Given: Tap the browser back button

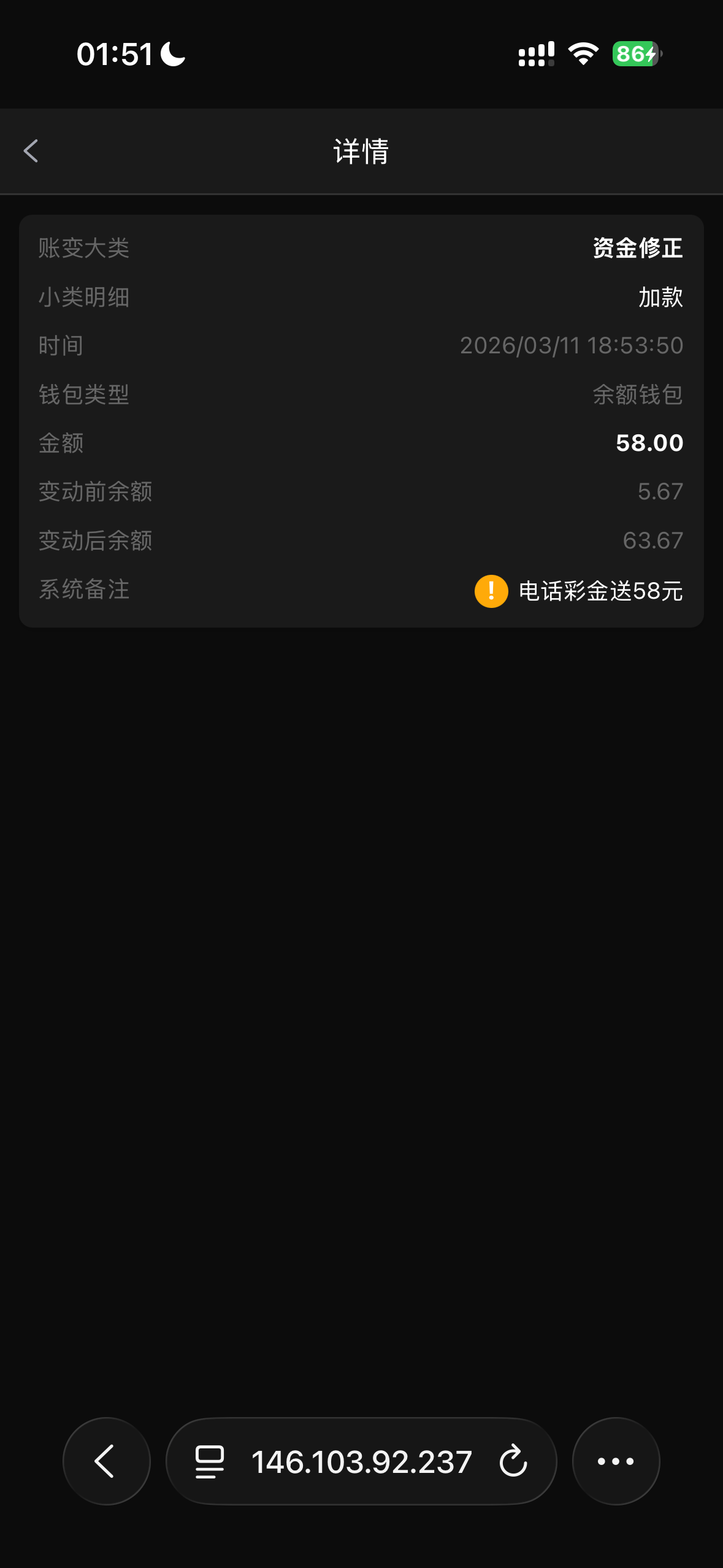Looking at the screenshot, I should (x=106, y=1461).
